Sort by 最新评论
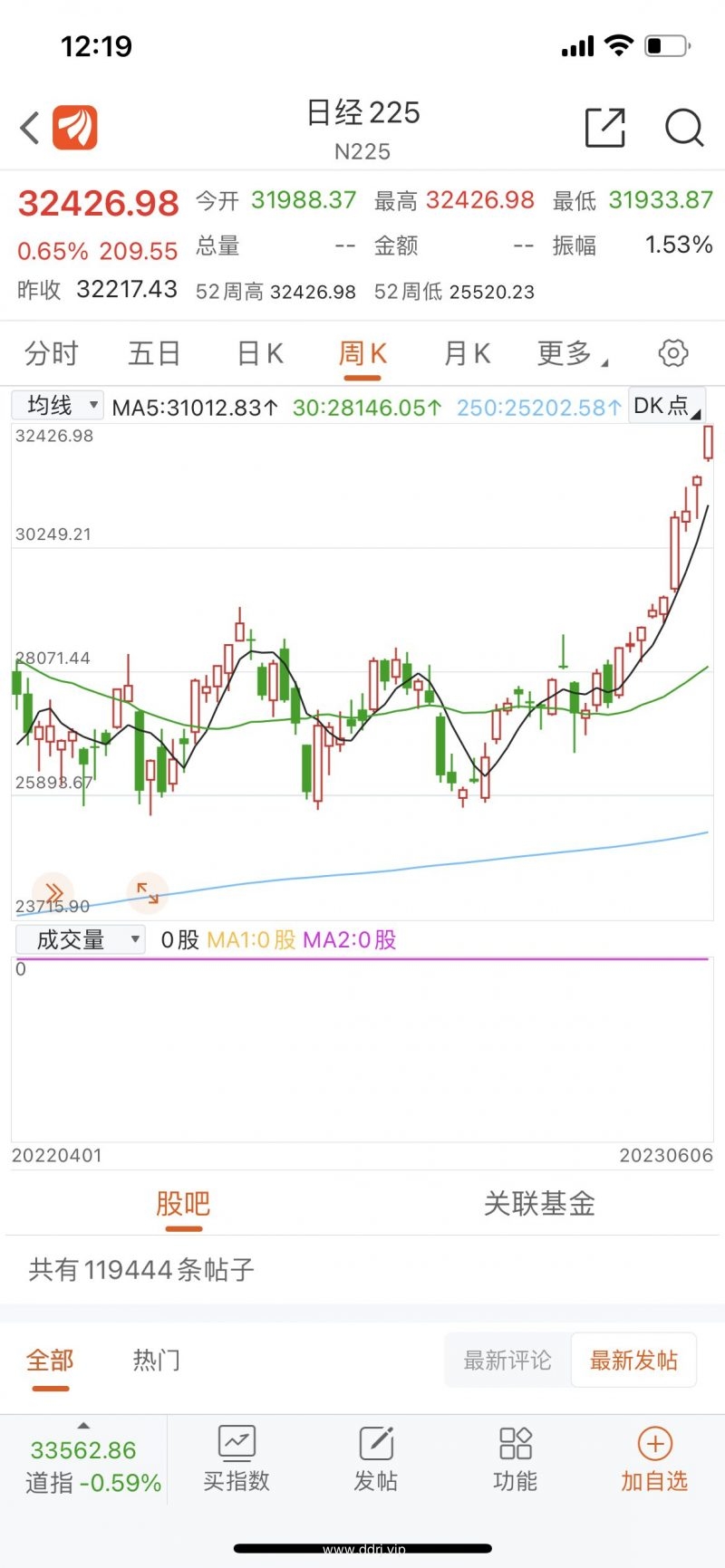The width and height of the screenshot is (725, 1568). click(x=507, y=1360)
